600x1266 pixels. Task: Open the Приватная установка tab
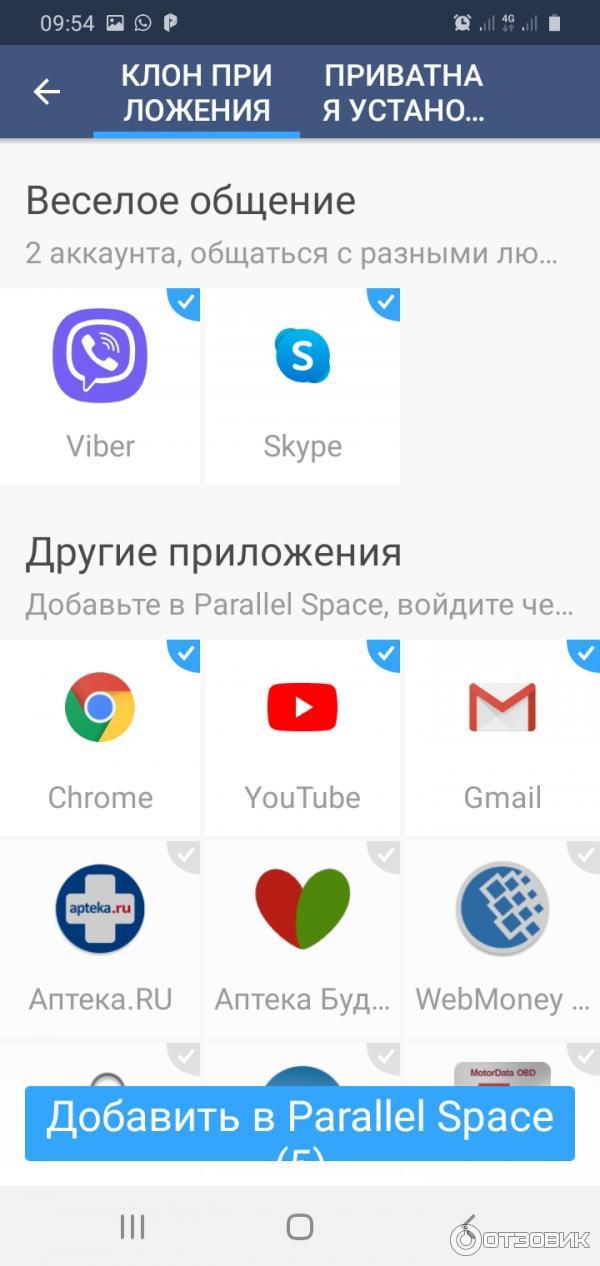tap(403, 92)
